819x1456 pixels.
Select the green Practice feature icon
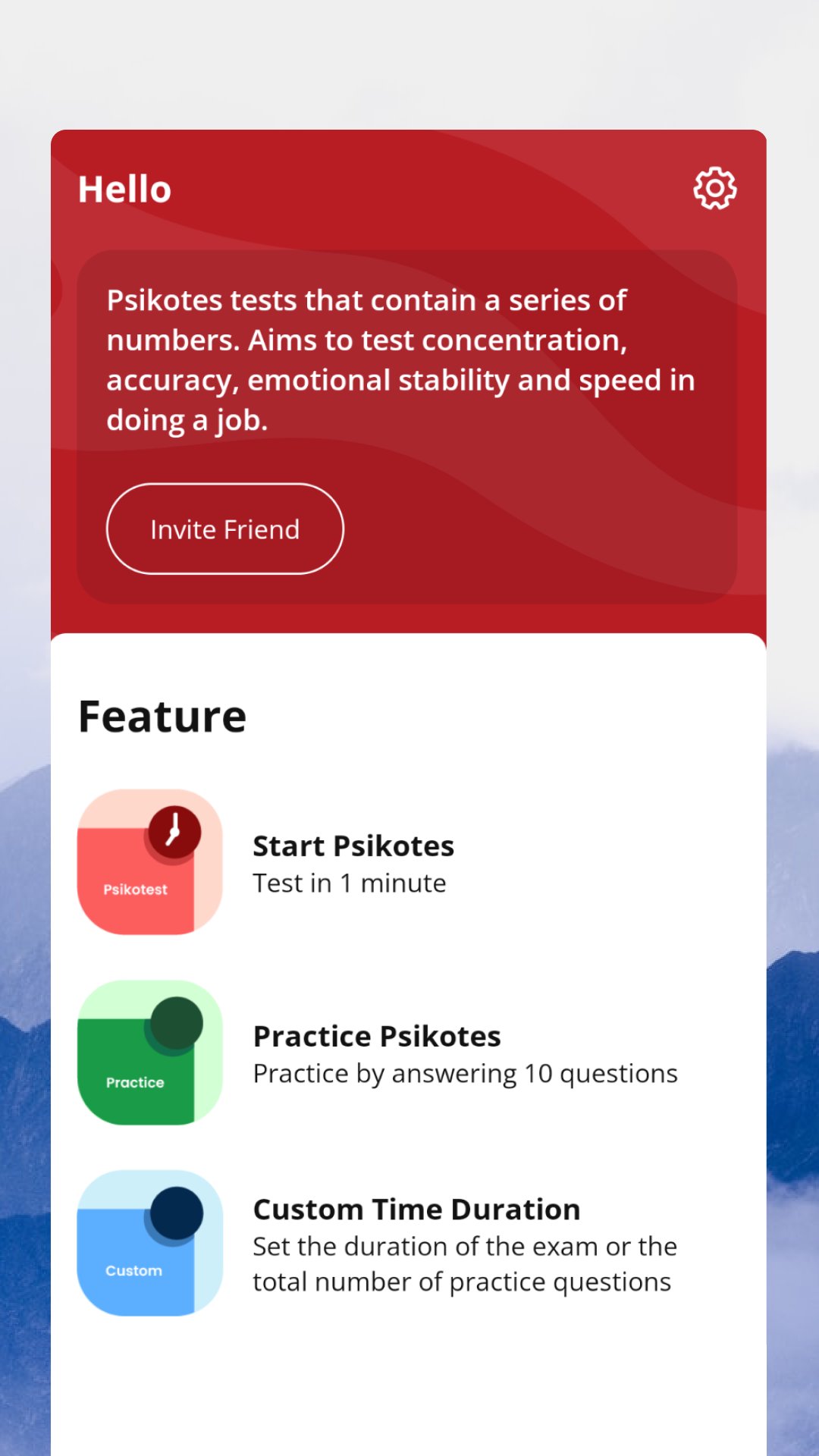coord(149,1052)
